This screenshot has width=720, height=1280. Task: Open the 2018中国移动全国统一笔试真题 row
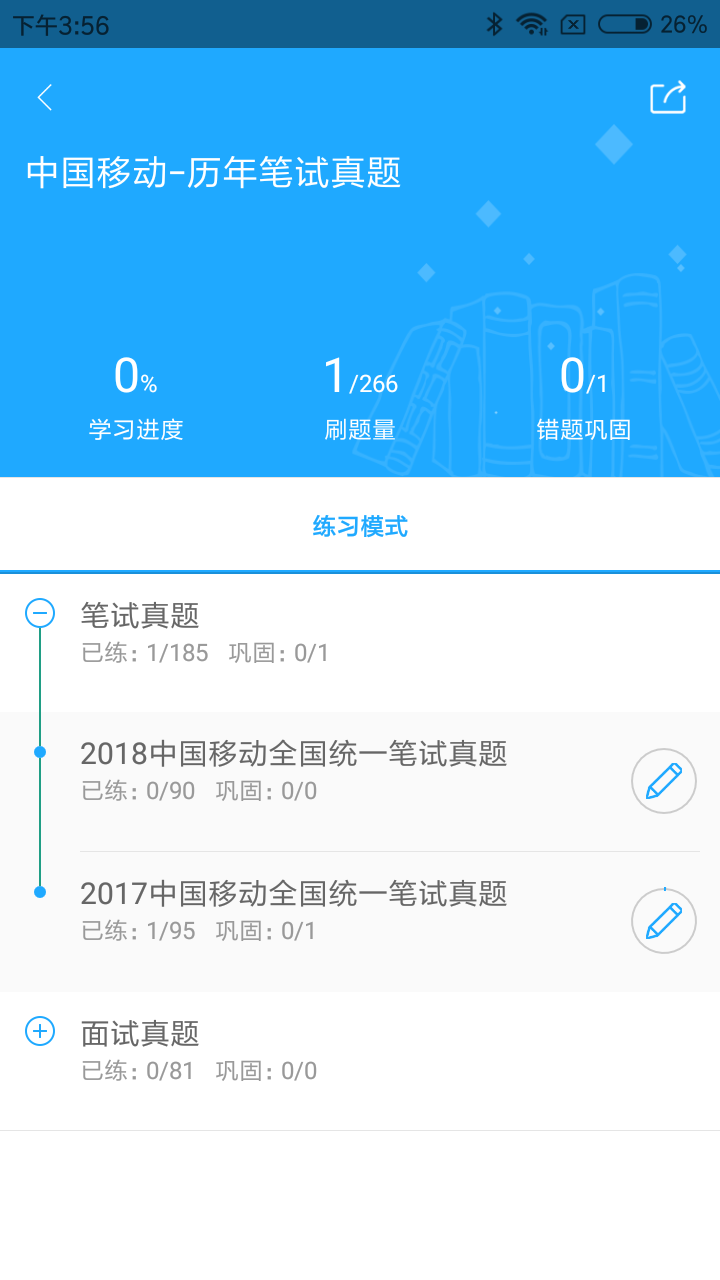294,770
